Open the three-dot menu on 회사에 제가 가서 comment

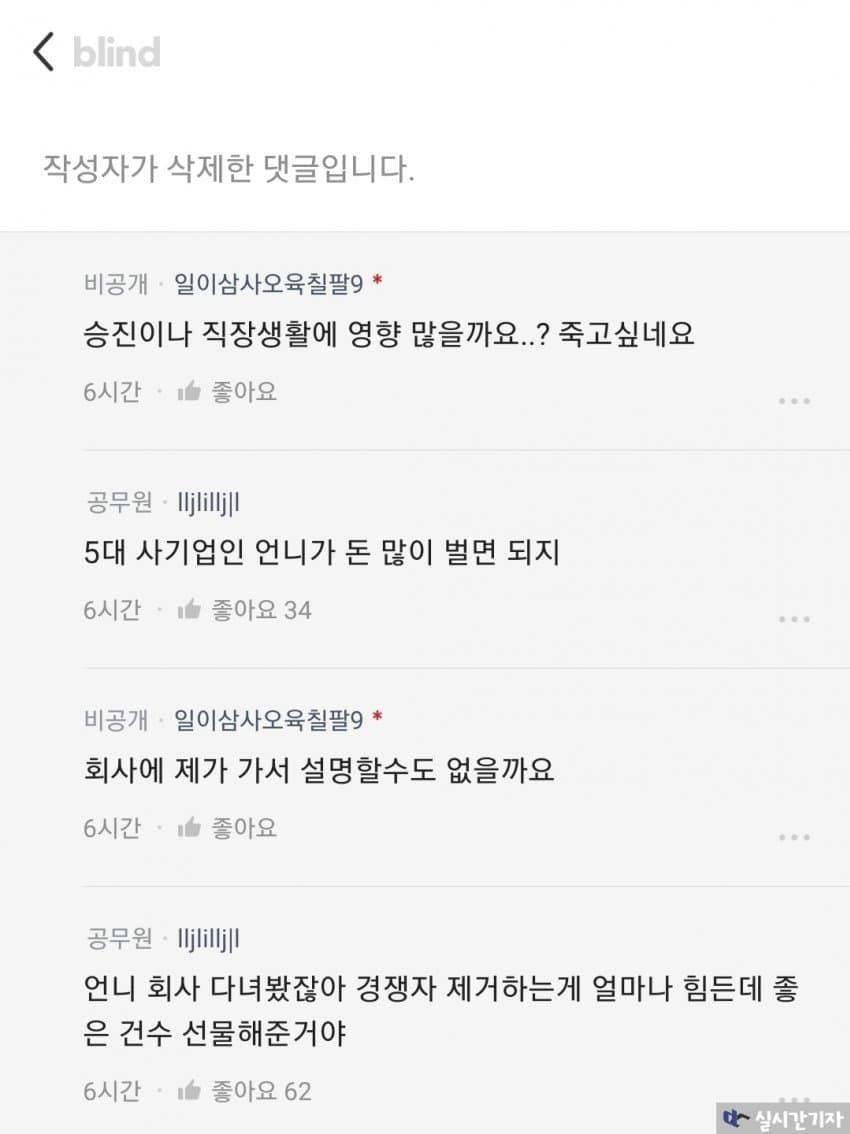point(794,837)
